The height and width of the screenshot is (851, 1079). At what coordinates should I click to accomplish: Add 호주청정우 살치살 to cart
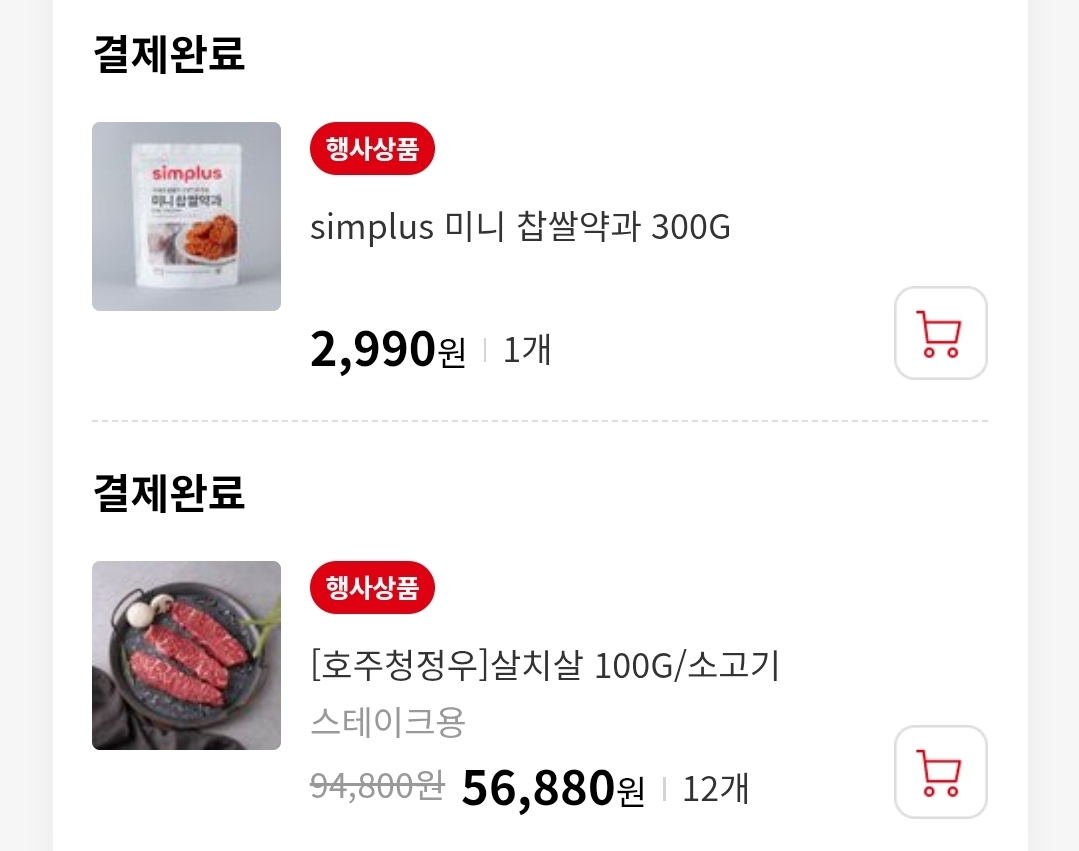click(x=940, y=772)
